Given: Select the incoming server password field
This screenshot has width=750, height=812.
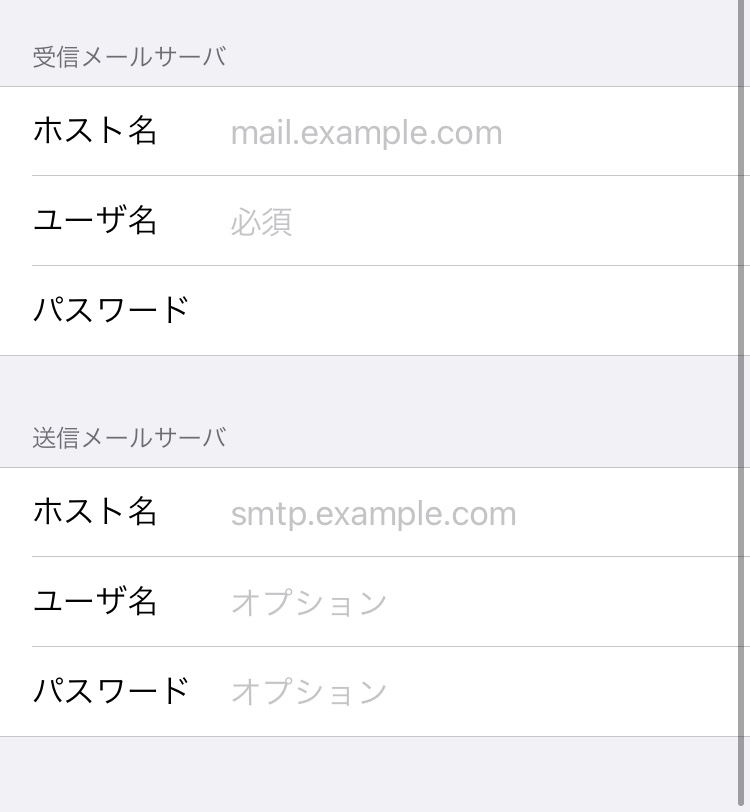Looking at the screenshot, I should [x=470, y=310].
